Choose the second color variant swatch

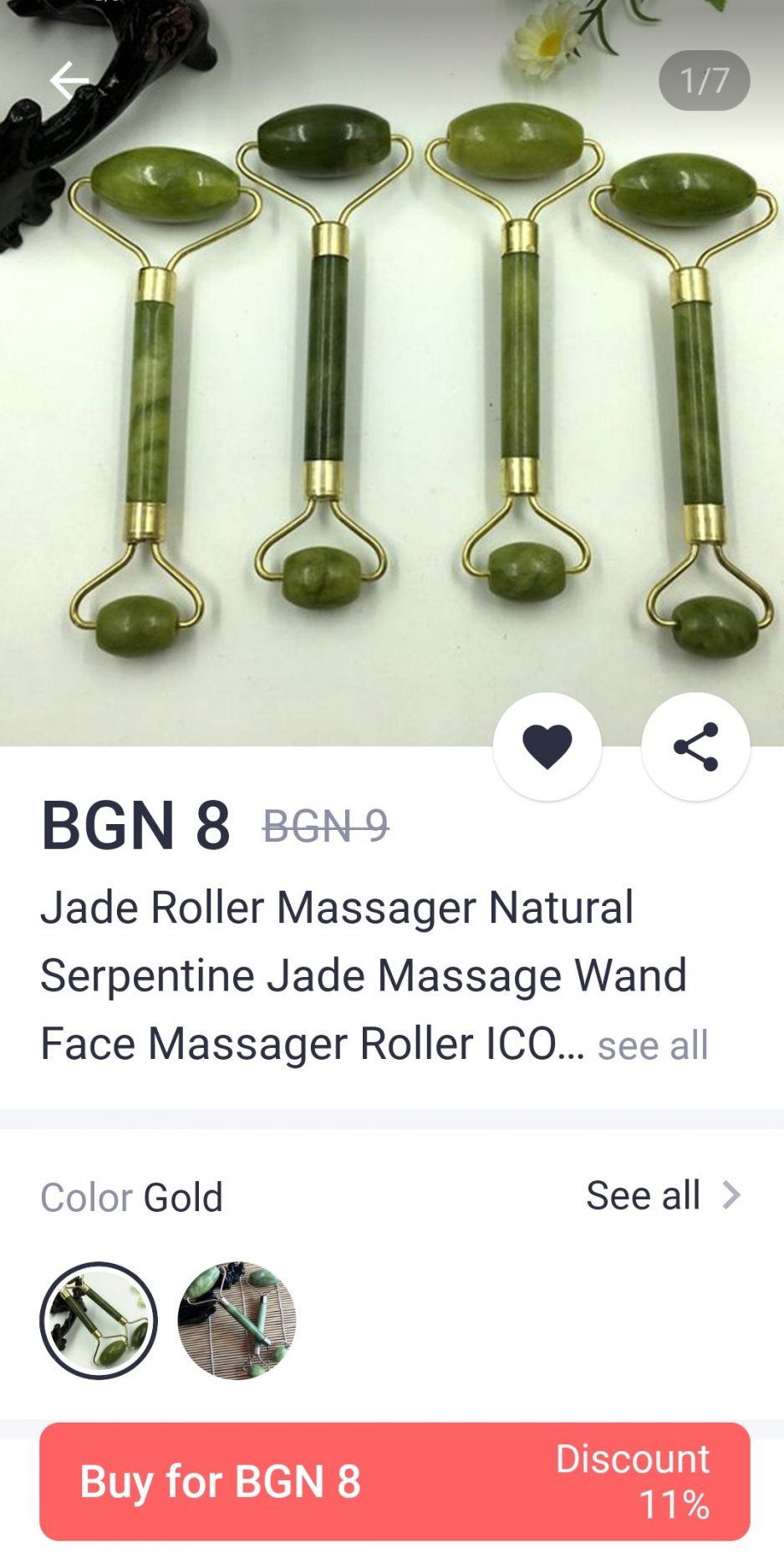(237, 1320)
